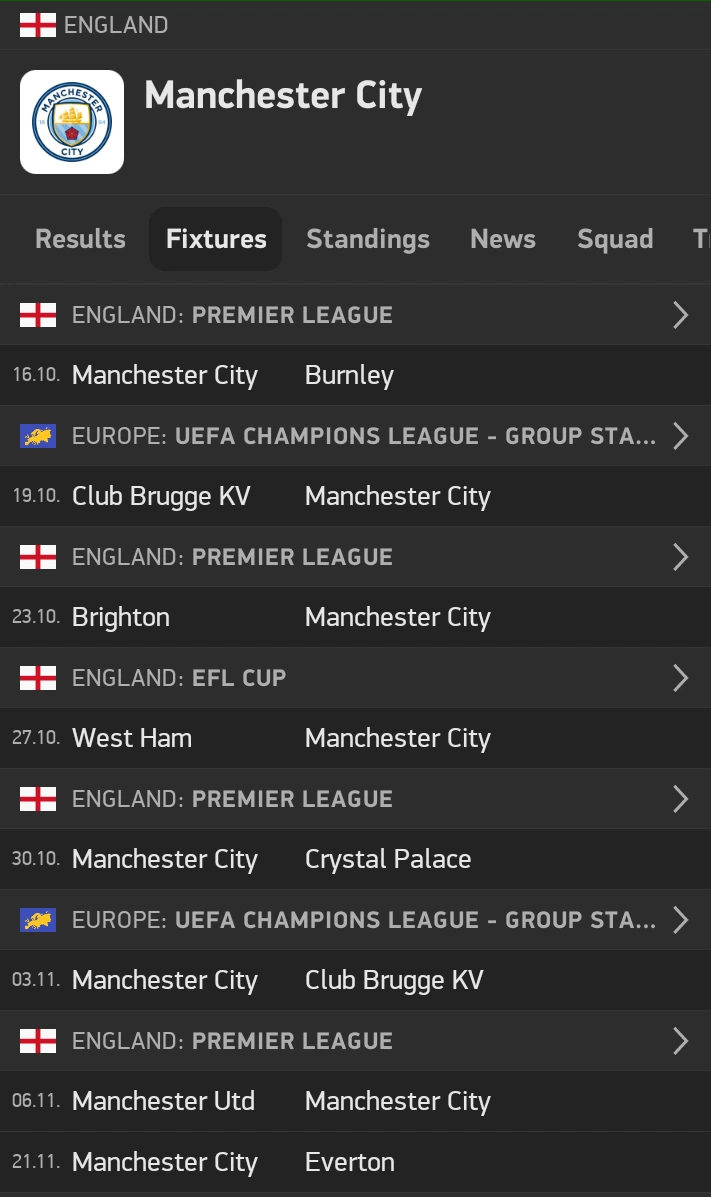Viewport: 711px width, 1197px height.
Task: Open Manchester City vs Crystal Palace fixture
Action: pos(355,859)
